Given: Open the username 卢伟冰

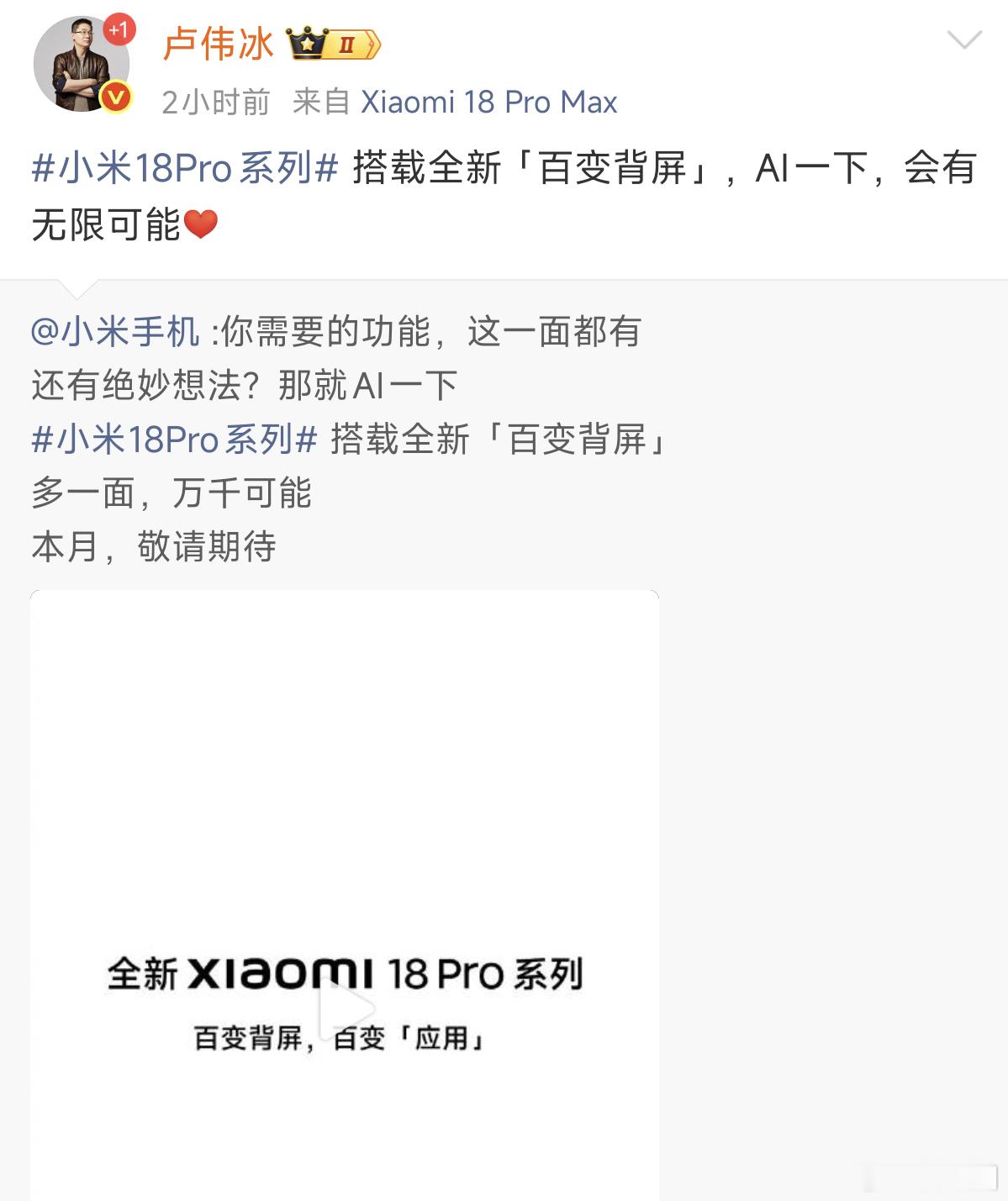Looking at the screenshot, I should (x=219, y=44).
